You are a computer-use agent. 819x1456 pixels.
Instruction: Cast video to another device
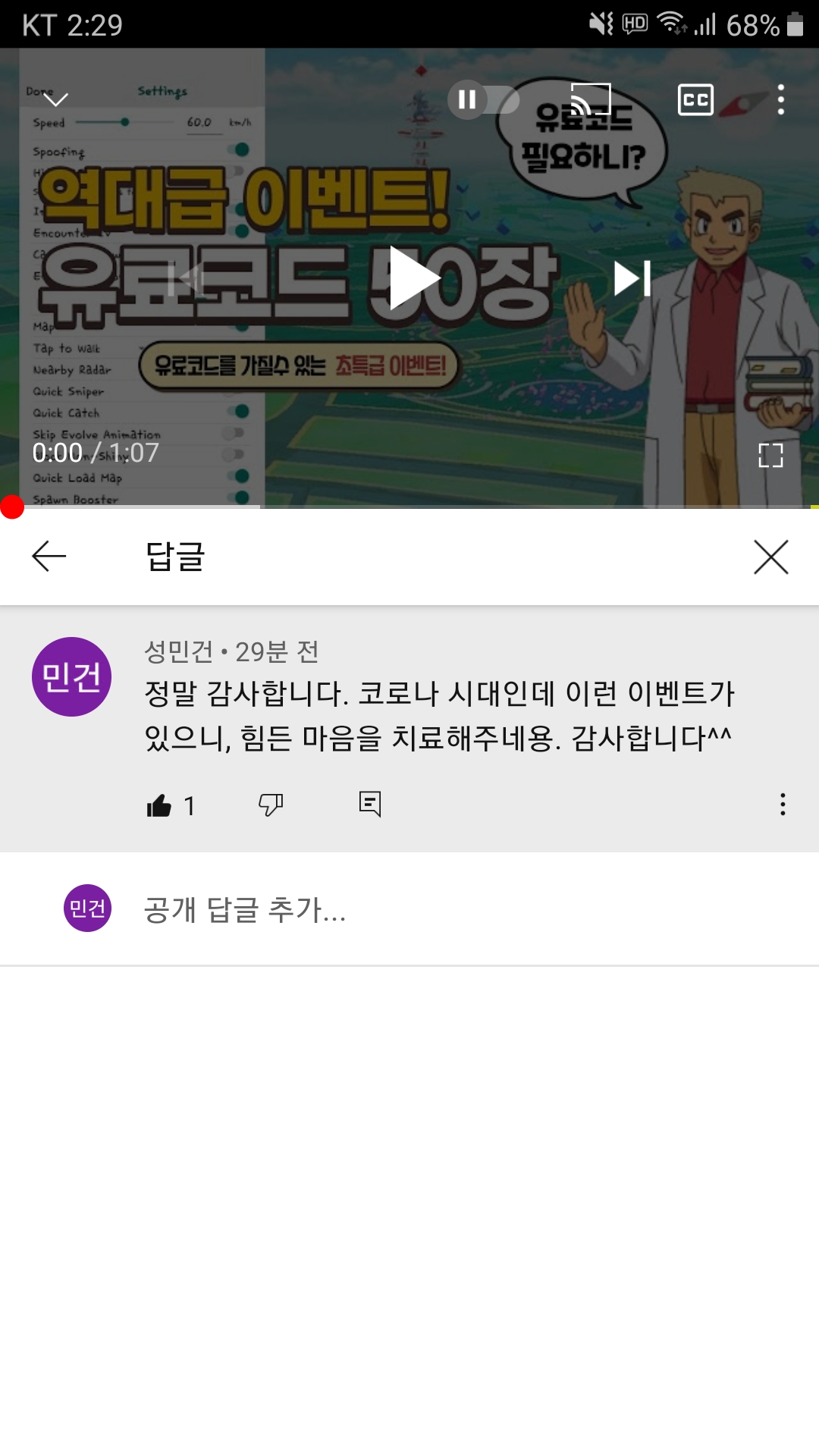click(x=591, y=99)
